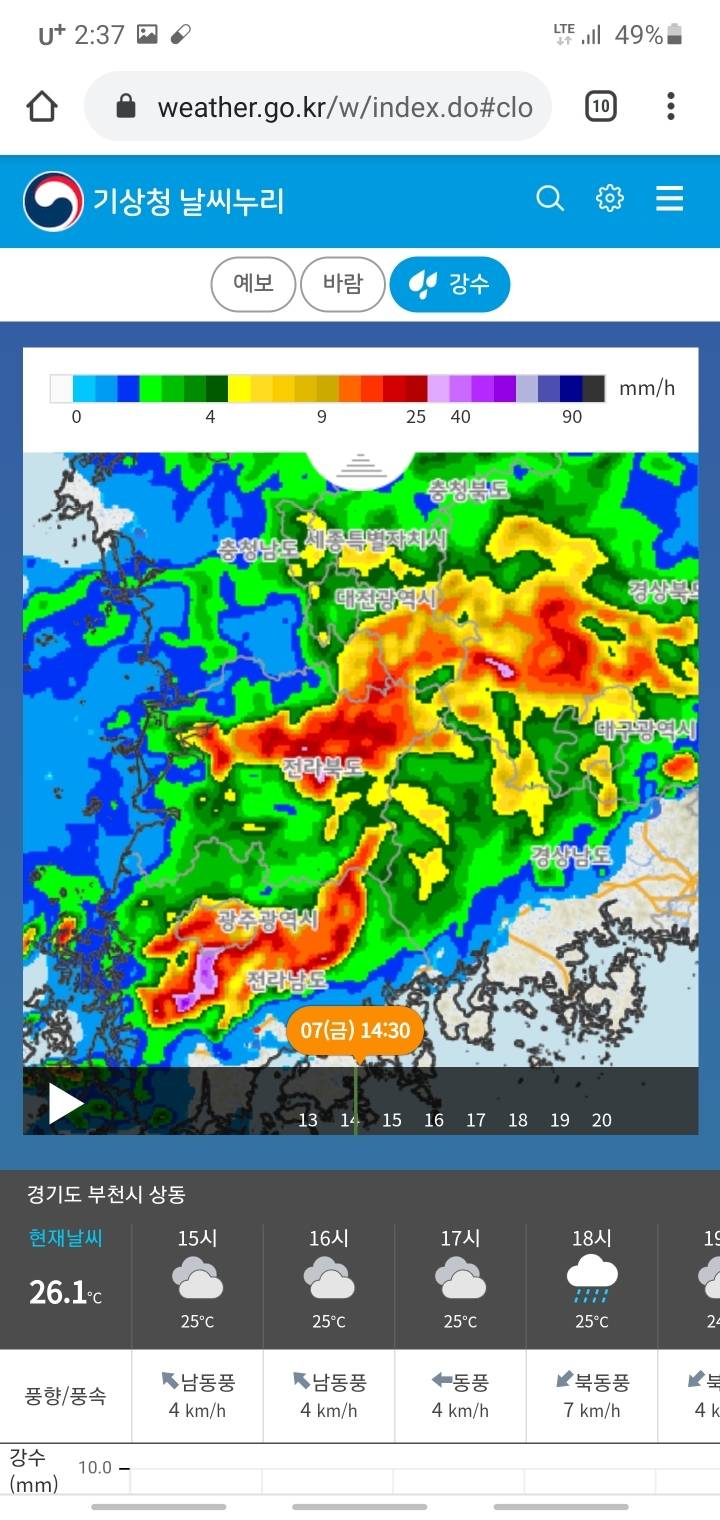The height and width of the screenshot is (1520, 720).
Task: Go to the browser home page
Action: (42, 106)
